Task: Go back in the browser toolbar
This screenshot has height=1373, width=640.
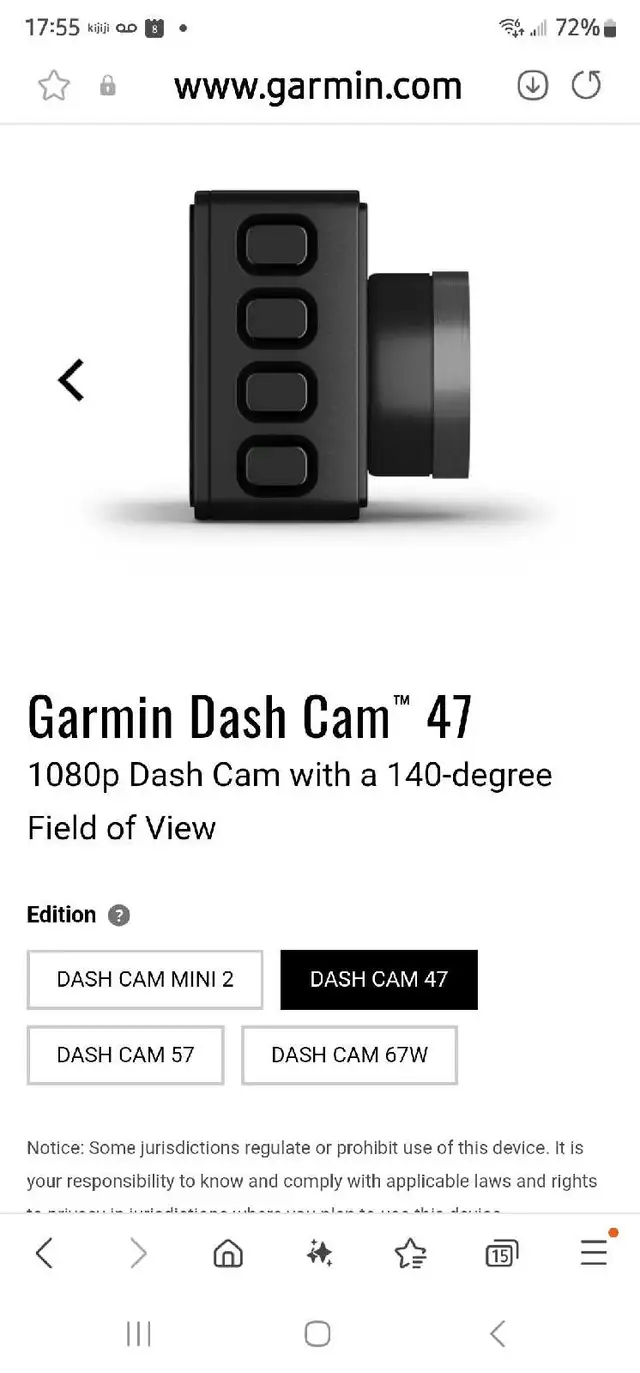Action: (x=44, y=1253)
